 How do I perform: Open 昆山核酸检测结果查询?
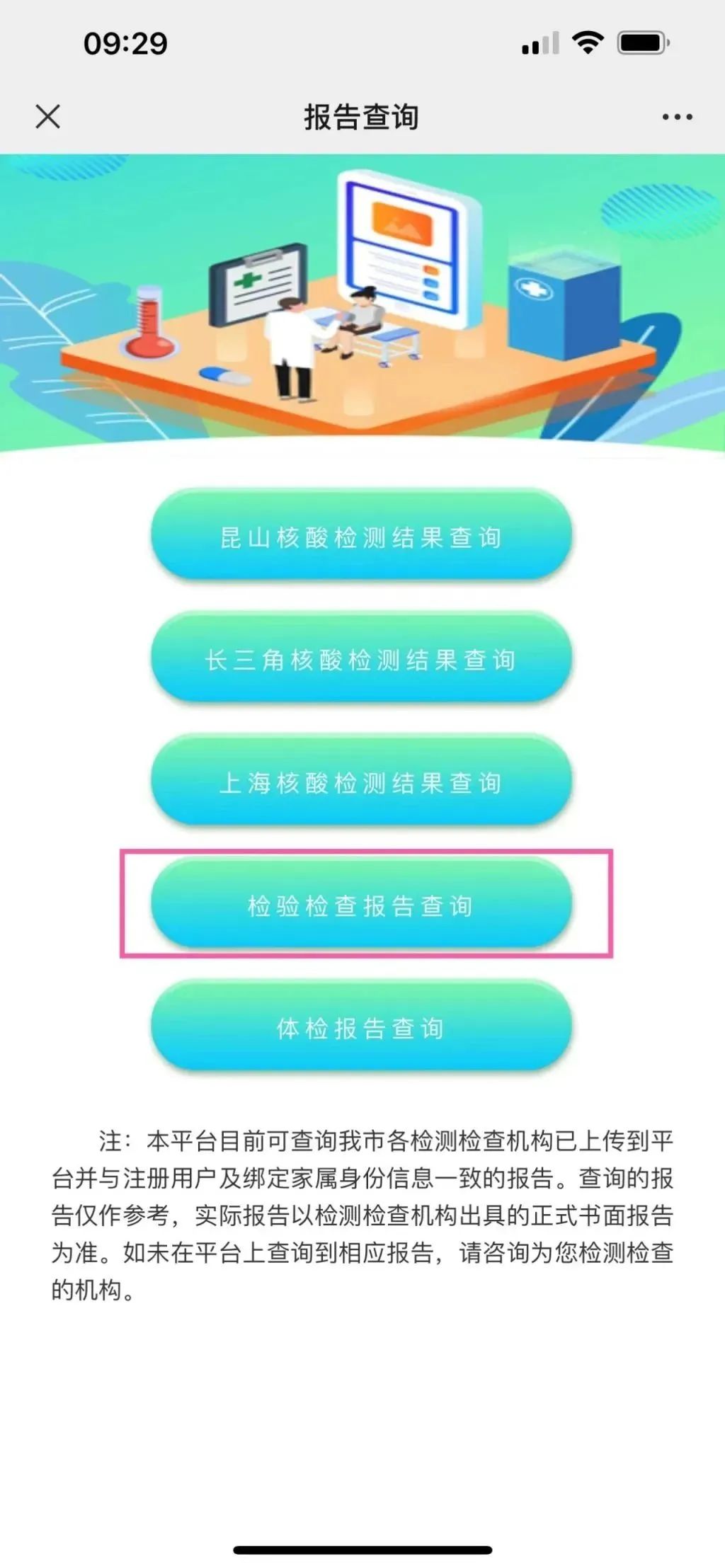(x=361, y=537)
